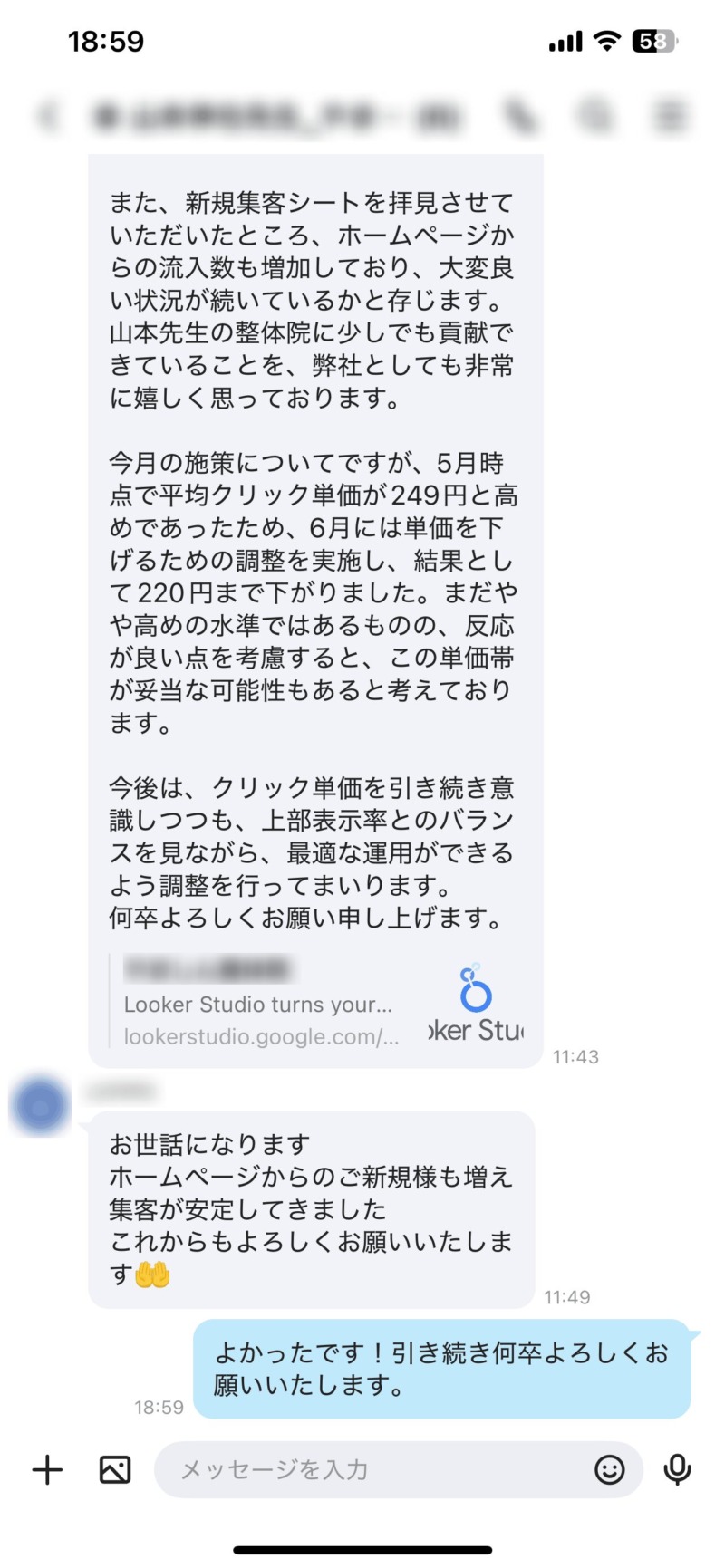This screenshot has height=1568, width=725.
Task: Open the Looker Studio link preview
Action: [317, 1004]
